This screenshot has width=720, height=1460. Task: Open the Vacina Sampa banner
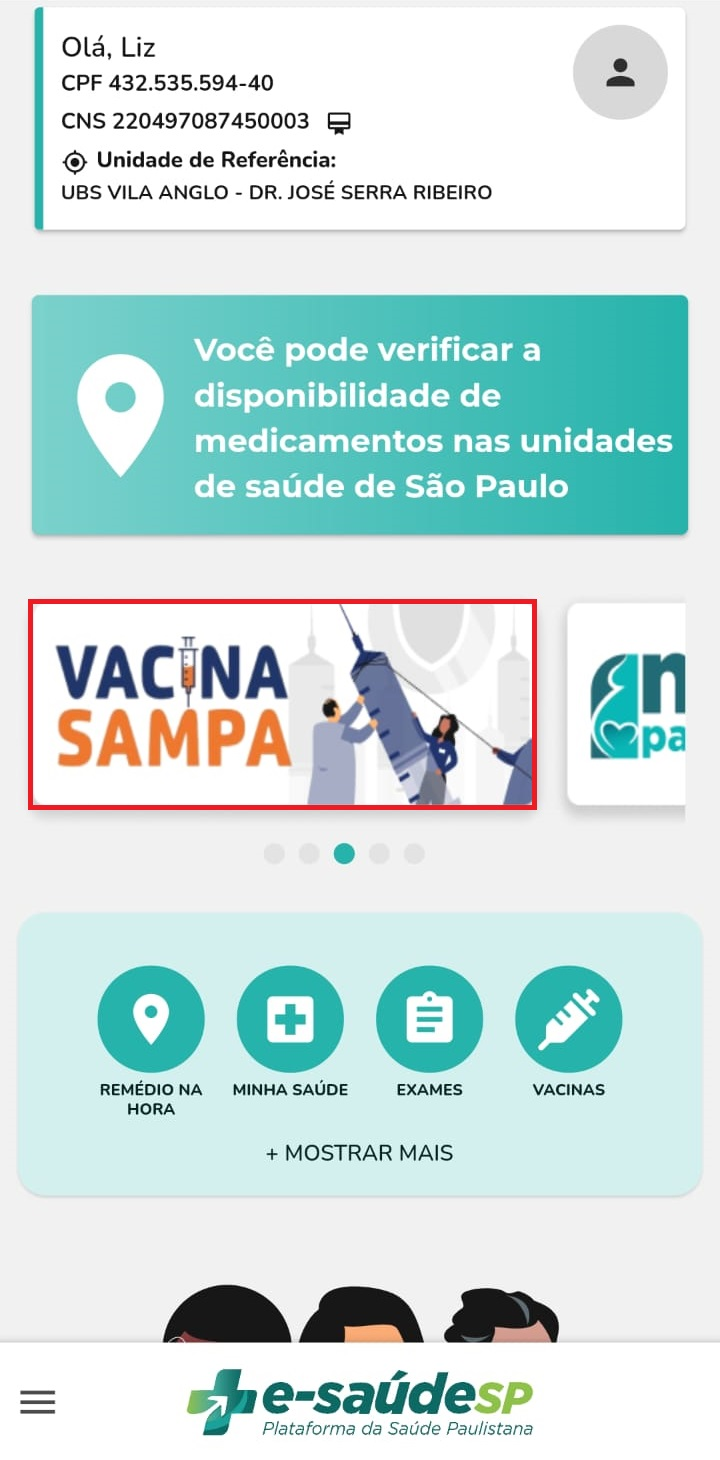(x=282, y=704)
